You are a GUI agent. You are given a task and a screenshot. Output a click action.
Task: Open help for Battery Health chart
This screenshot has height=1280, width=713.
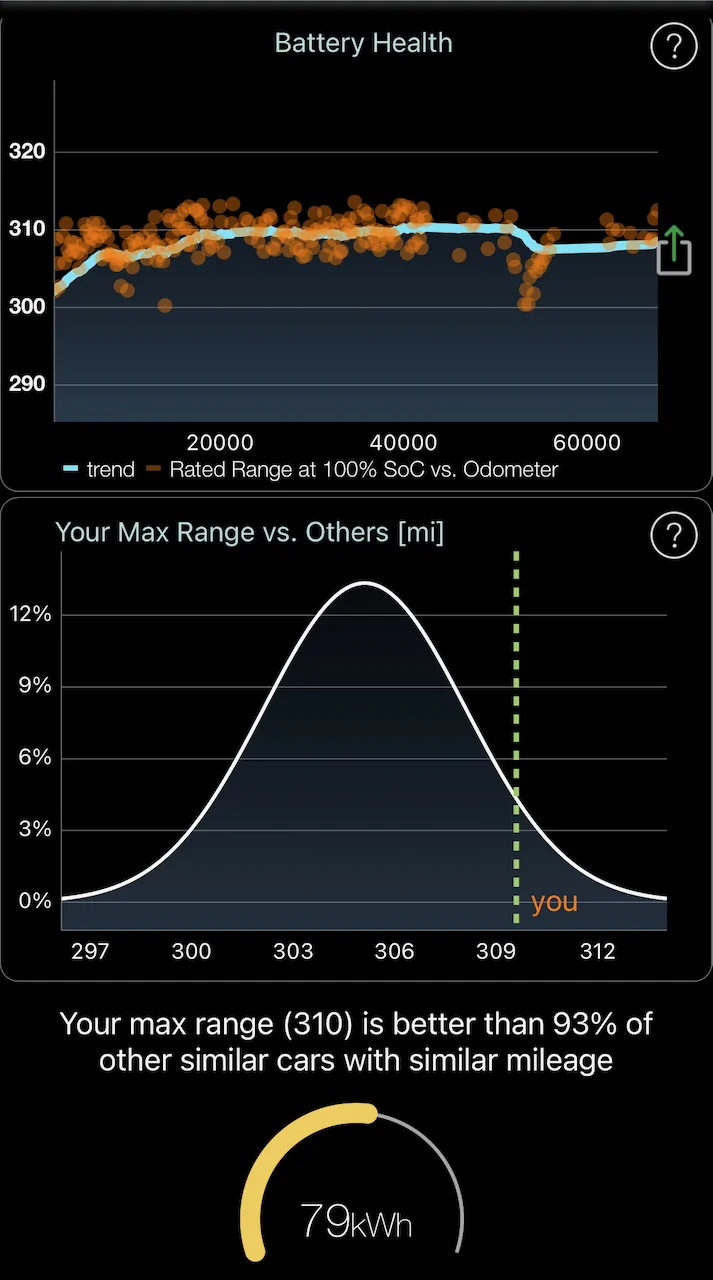coord(673,46)
